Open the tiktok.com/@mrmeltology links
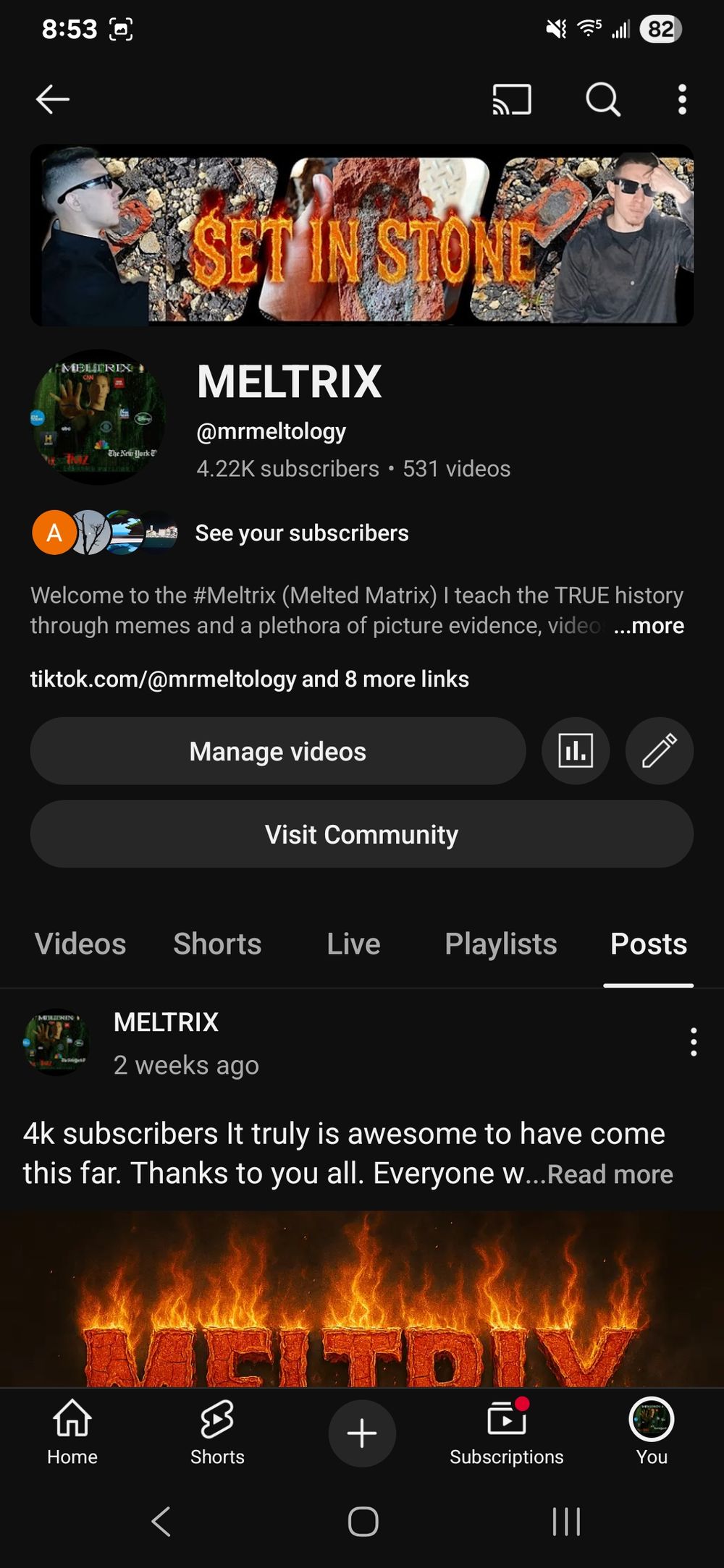Image resolution: width=724 pixels, height=1568 pixels. 249,679
